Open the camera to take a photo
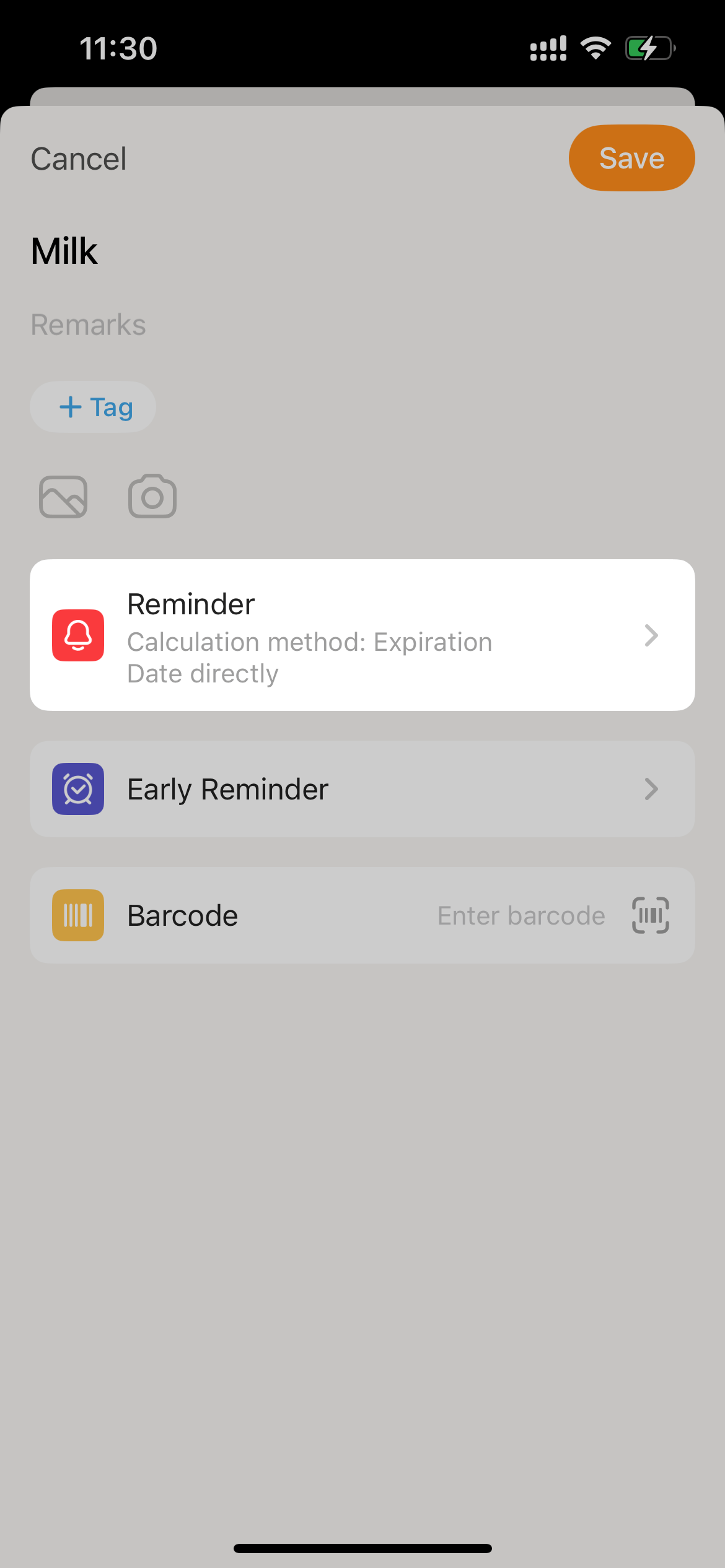Image resolution: width=725 pixels, height=1568 pixels. (x=152, y=497)
